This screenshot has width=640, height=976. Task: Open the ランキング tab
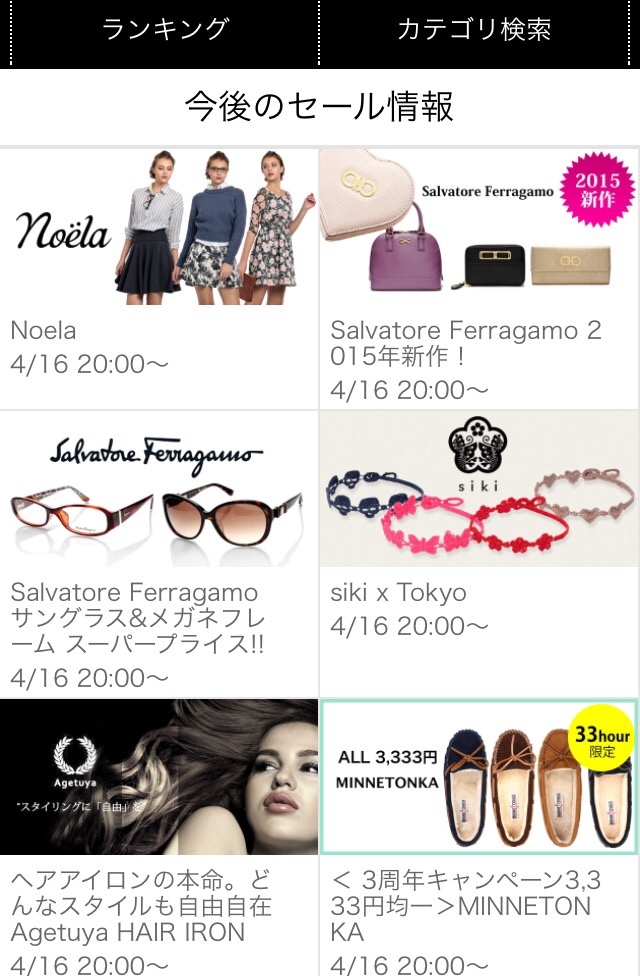tap(165, 29)
